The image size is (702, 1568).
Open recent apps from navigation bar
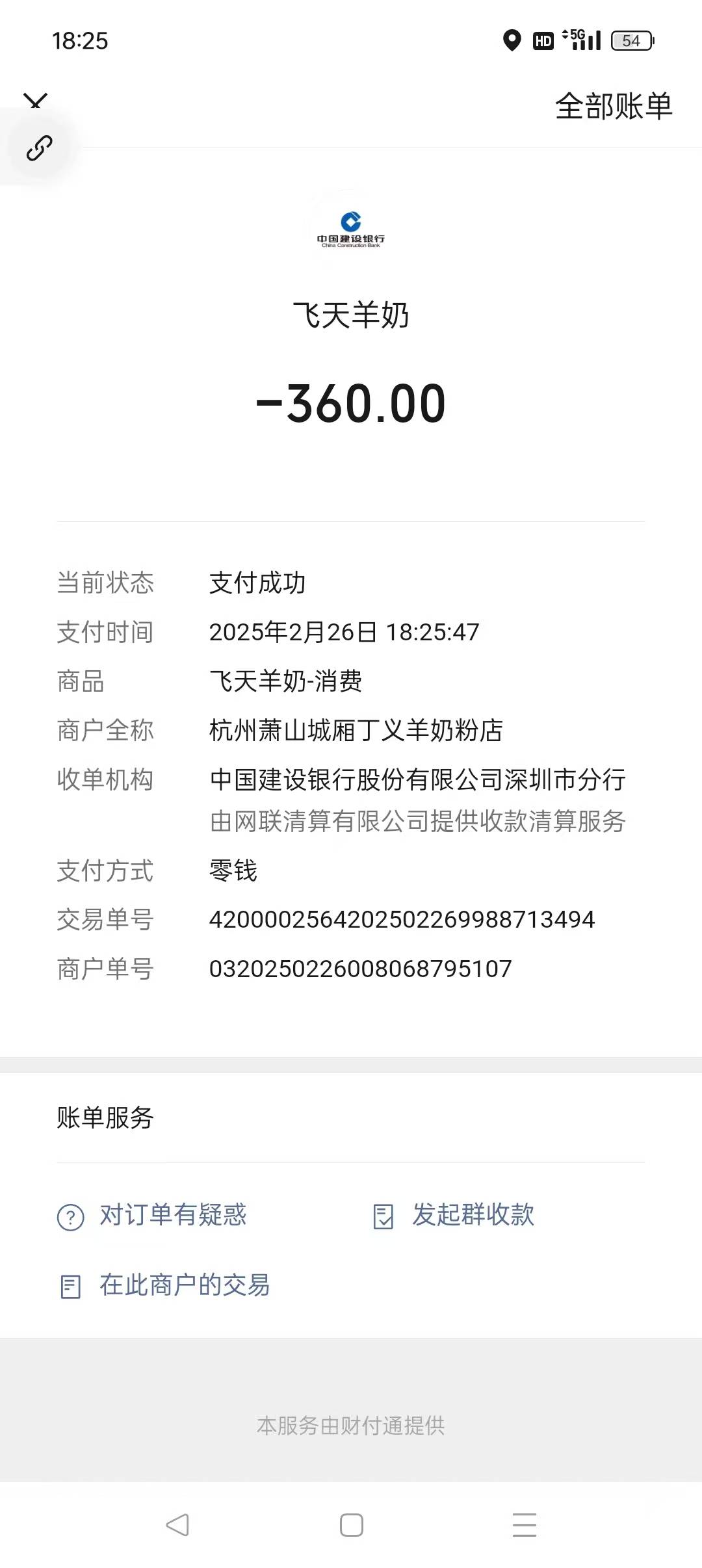[524, 1524]
